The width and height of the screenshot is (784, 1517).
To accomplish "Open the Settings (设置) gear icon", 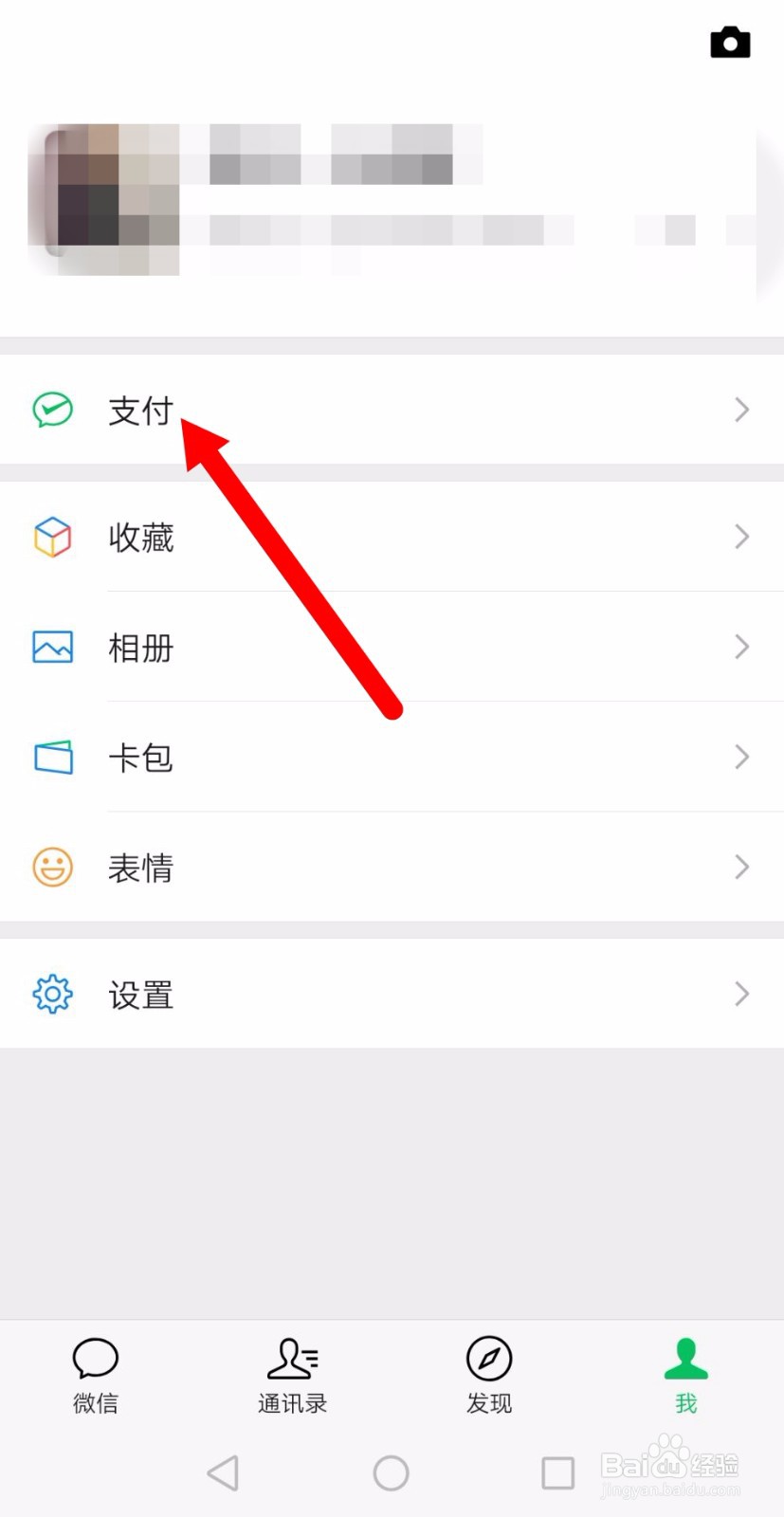I will [52, 995].
